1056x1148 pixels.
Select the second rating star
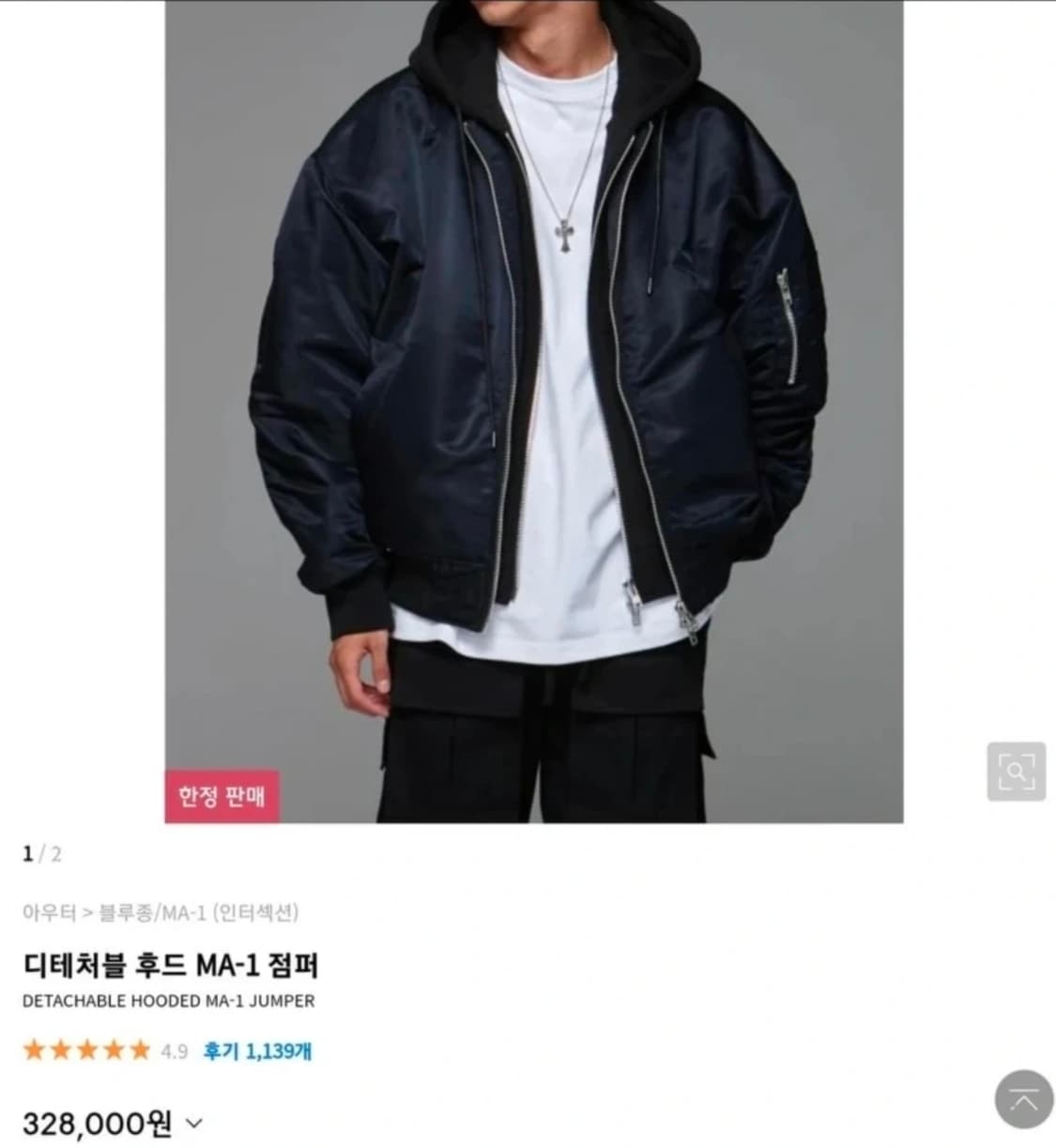(x=59, y=1050)
